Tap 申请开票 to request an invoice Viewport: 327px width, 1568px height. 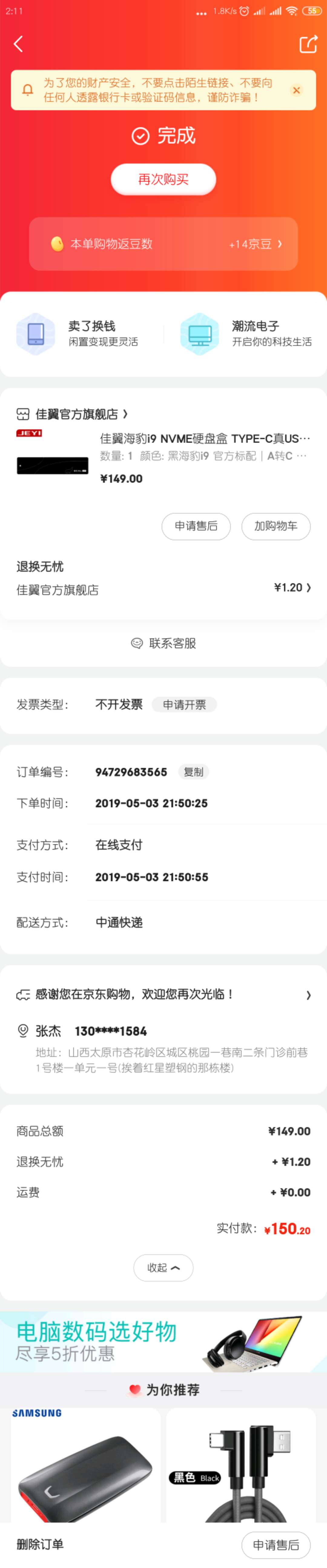click(184, 704)
